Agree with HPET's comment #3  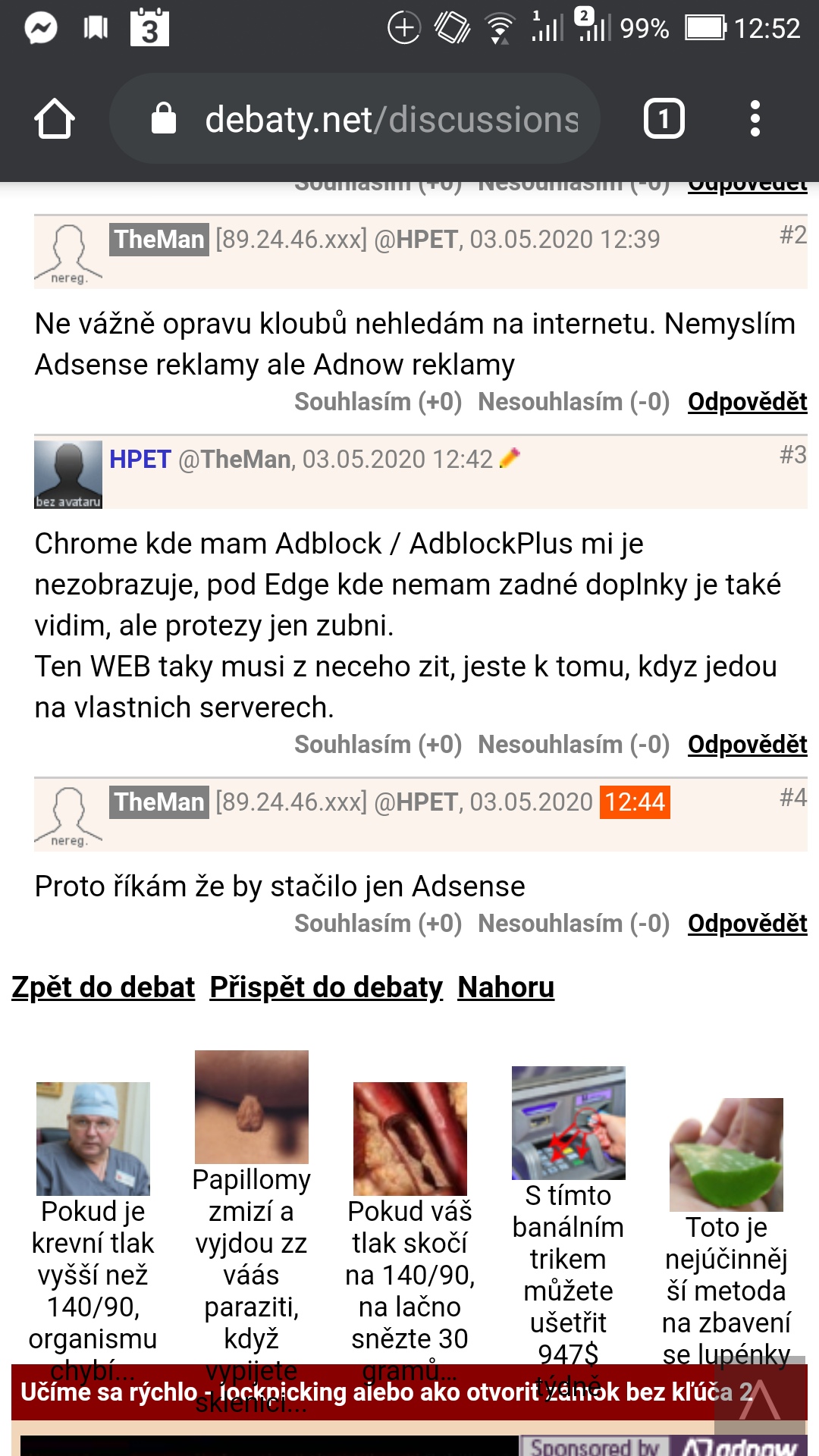click(x=378, y=745)
